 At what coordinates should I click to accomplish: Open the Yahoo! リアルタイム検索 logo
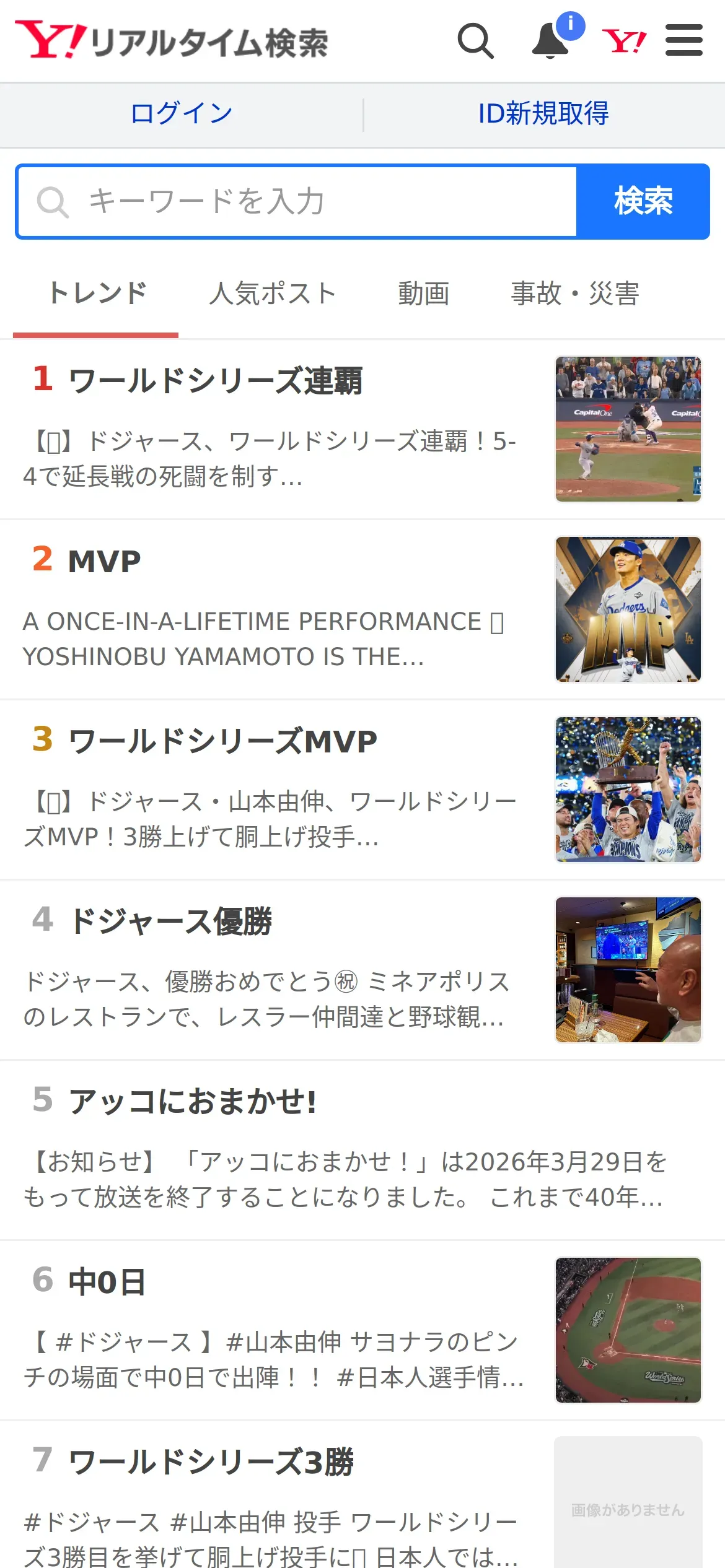pyautogui.click(x=172, y=41)
